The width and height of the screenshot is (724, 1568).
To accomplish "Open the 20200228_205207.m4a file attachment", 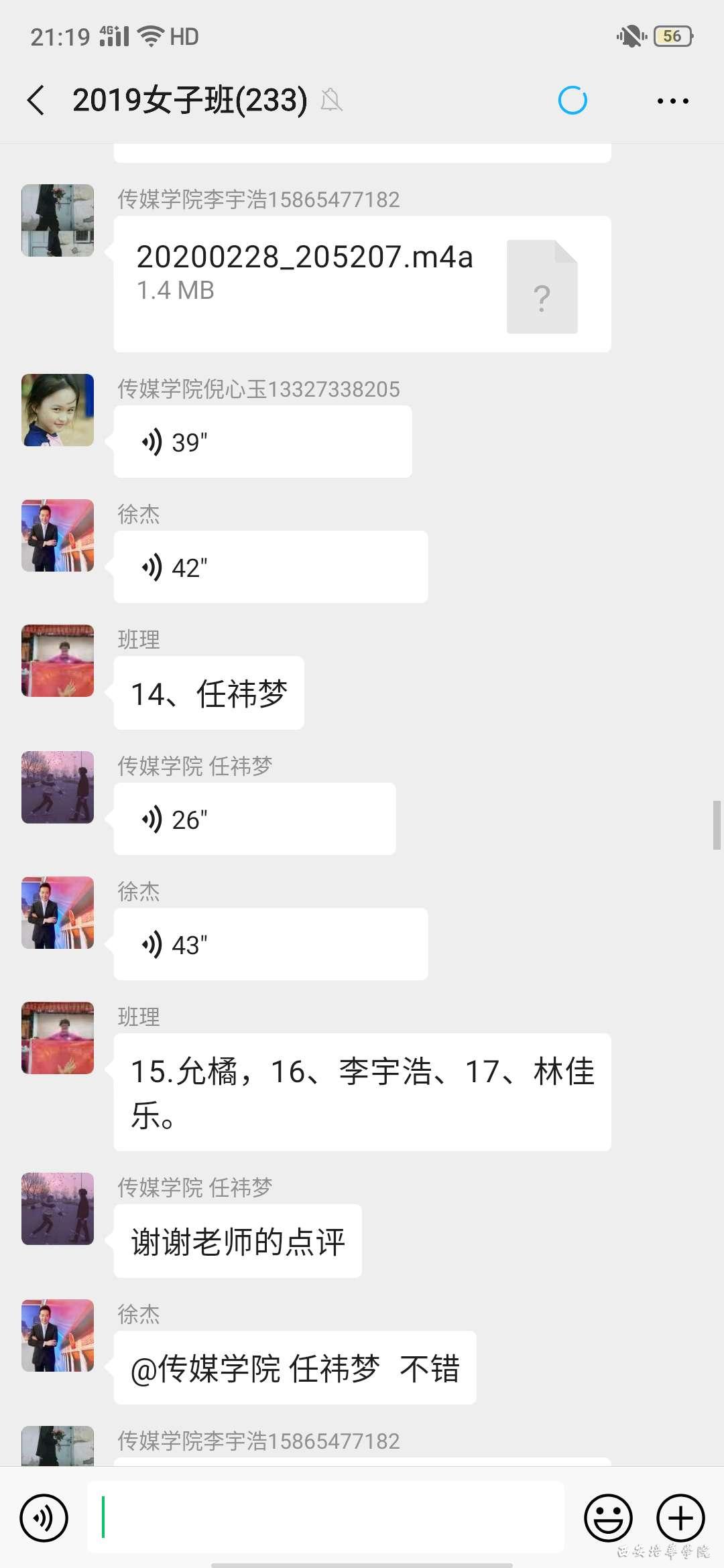I will pos(362,283).
